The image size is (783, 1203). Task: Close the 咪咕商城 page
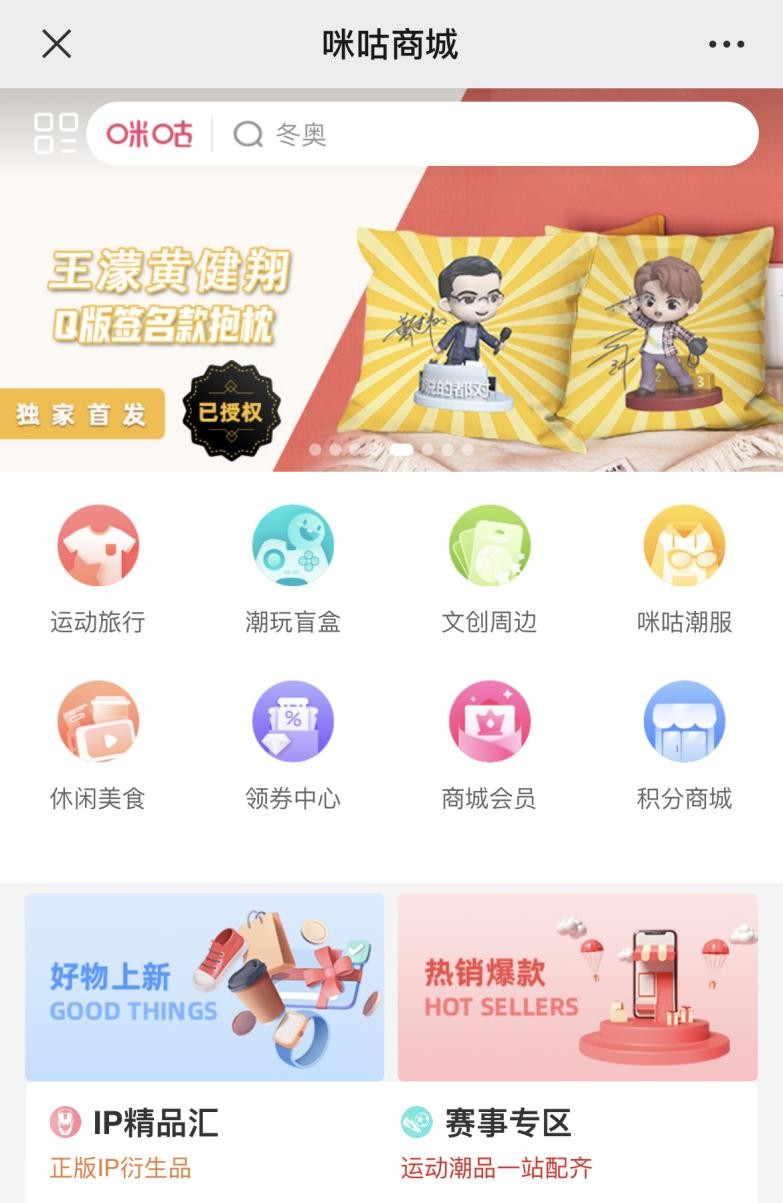[x=57, y=44]
